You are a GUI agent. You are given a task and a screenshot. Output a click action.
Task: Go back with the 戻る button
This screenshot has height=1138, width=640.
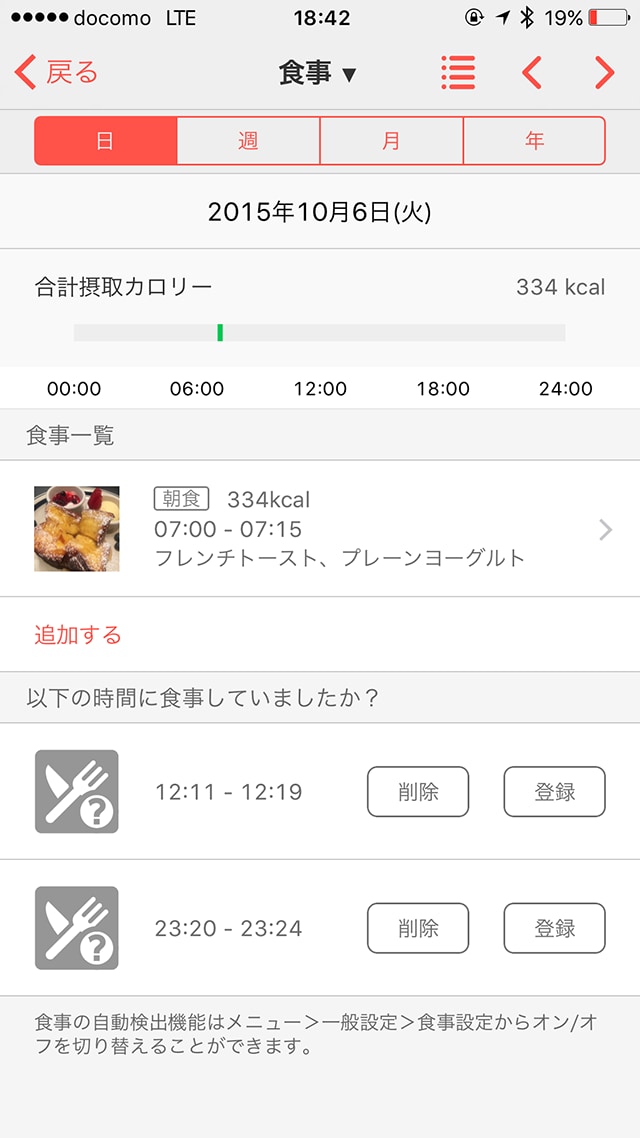(56, 73)
